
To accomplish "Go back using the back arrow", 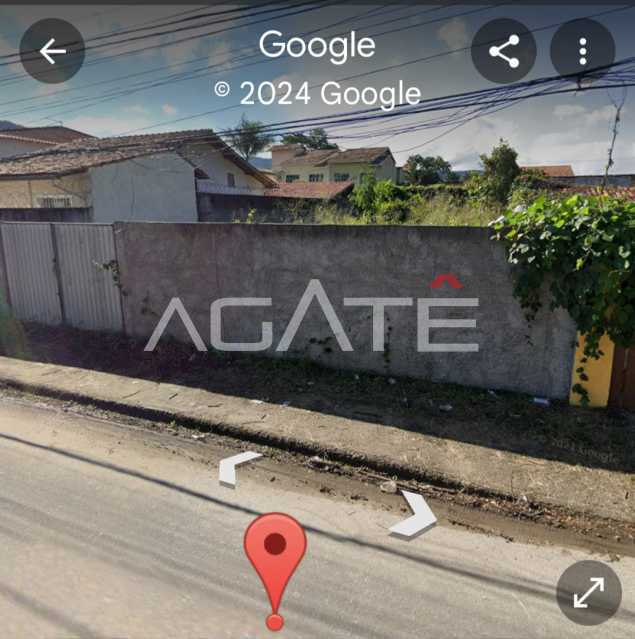I will click(x=52, y=51).
